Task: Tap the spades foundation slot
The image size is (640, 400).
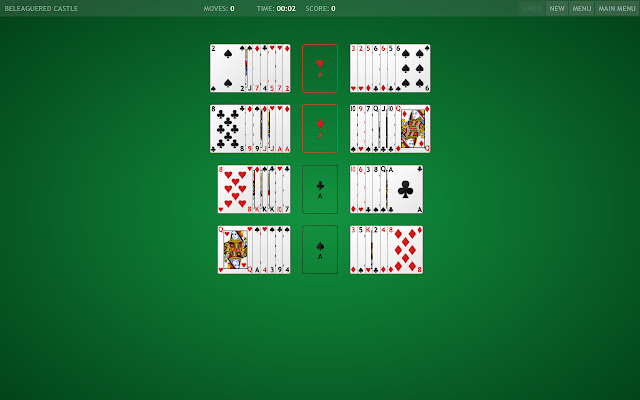Action: pyautogui.click(x=320, y=250)
